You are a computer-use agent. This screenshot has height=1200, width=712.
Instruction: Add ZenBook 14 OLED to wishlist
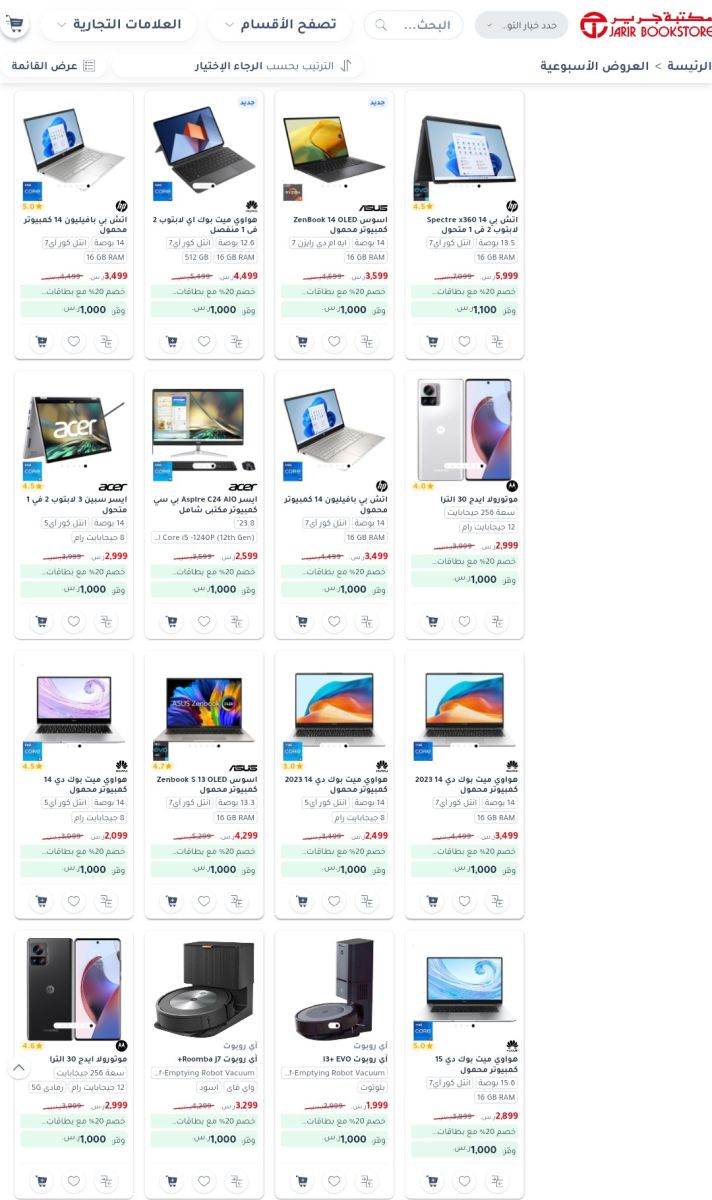click(x=334, y=341)
